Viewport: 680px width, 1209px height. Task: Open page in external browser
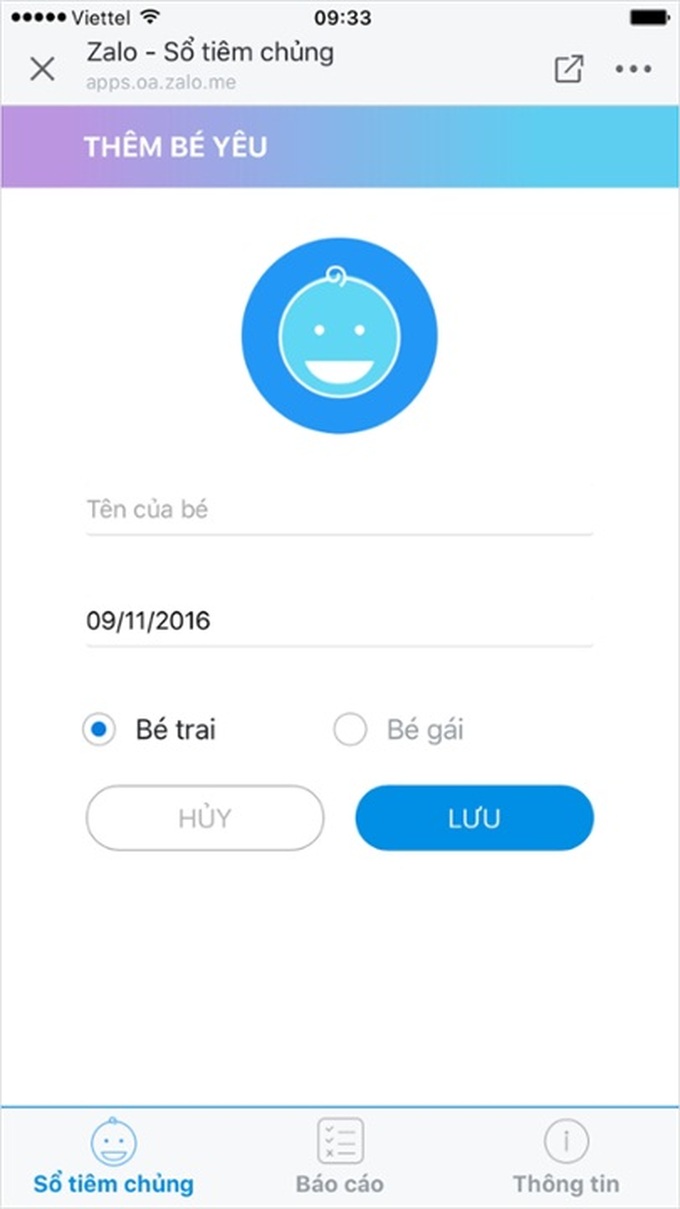tap(568, 68)
